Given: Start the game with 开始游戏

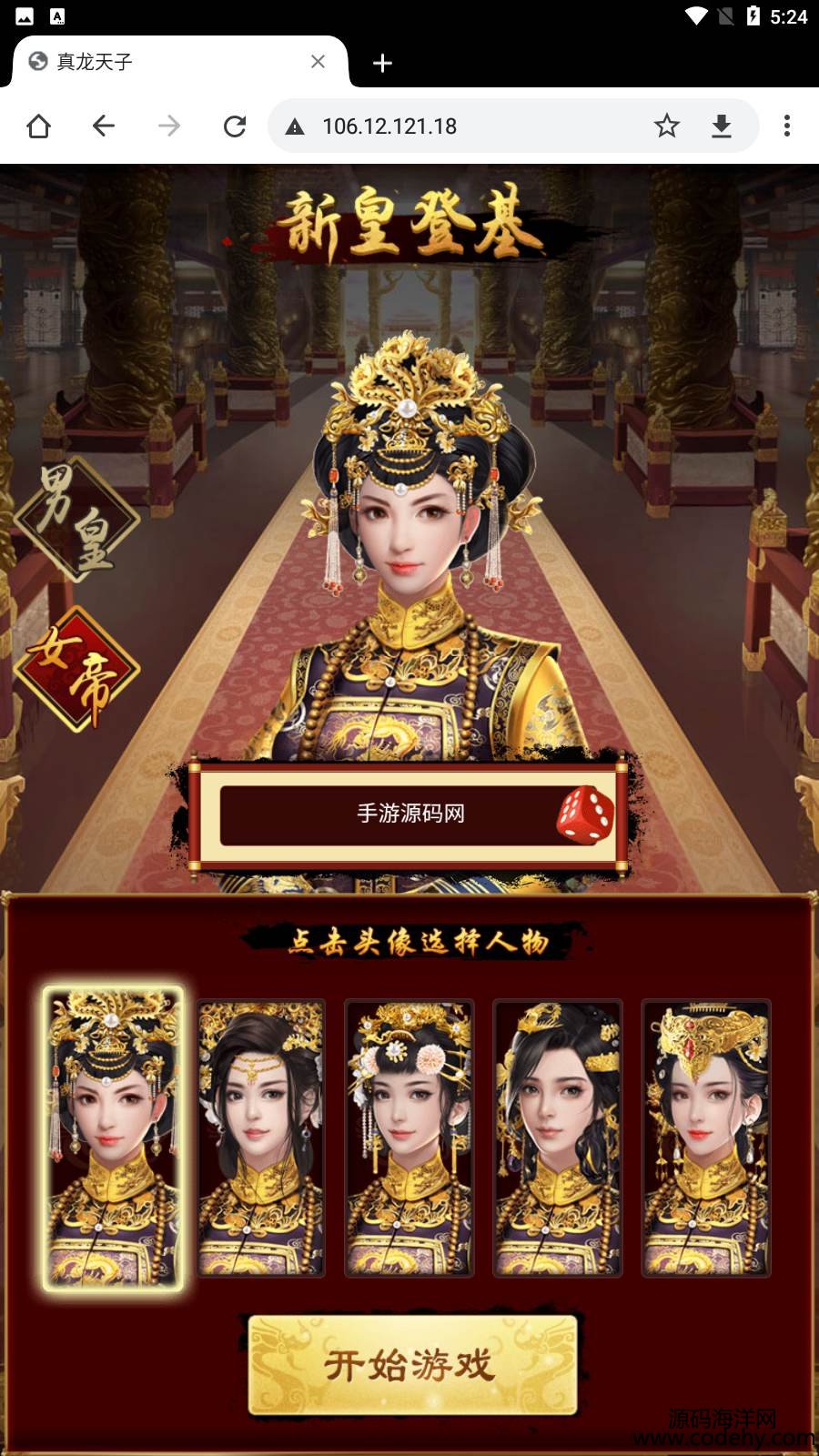Looking at the screenshot, I should 412,1364.
